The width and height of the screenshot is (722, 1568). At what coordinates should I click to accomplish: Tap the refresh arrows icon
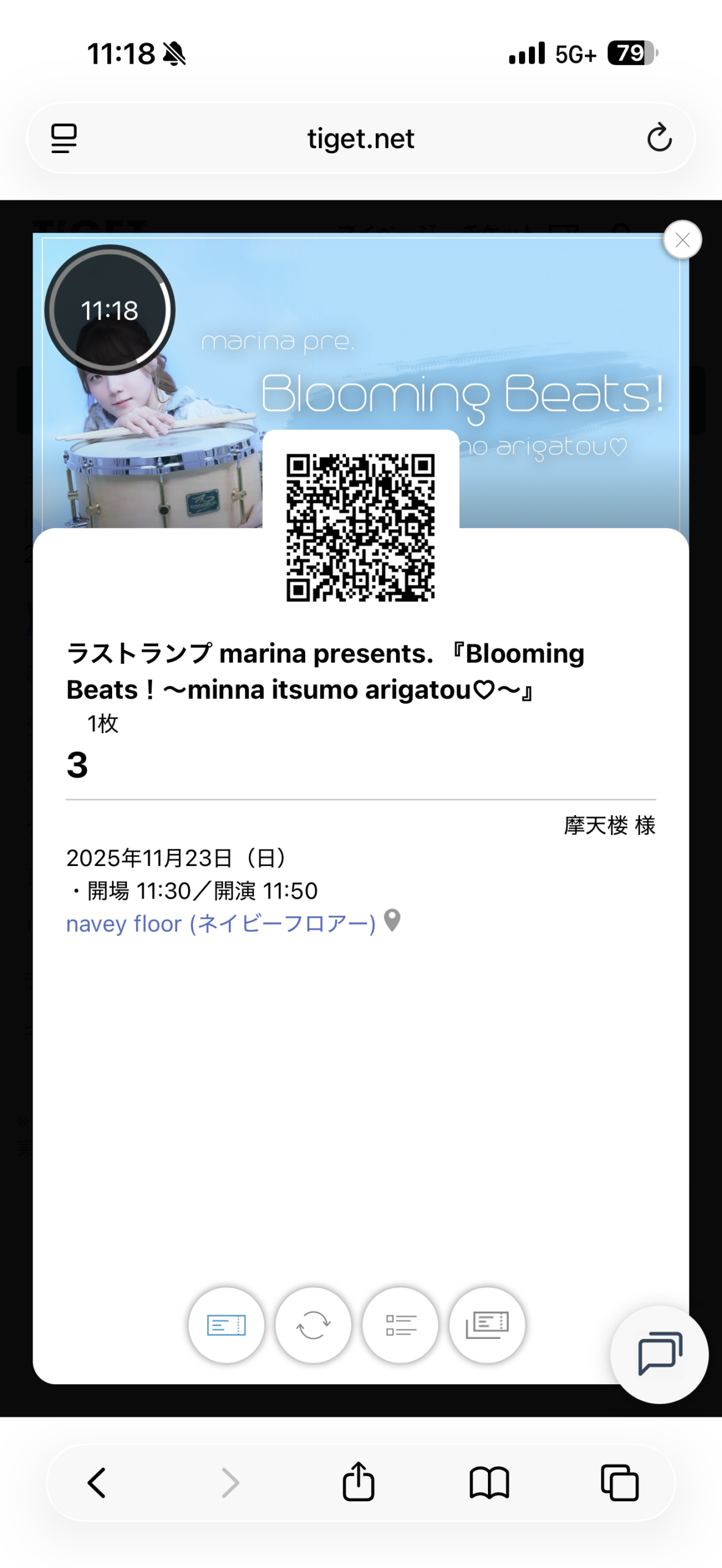313,1325
